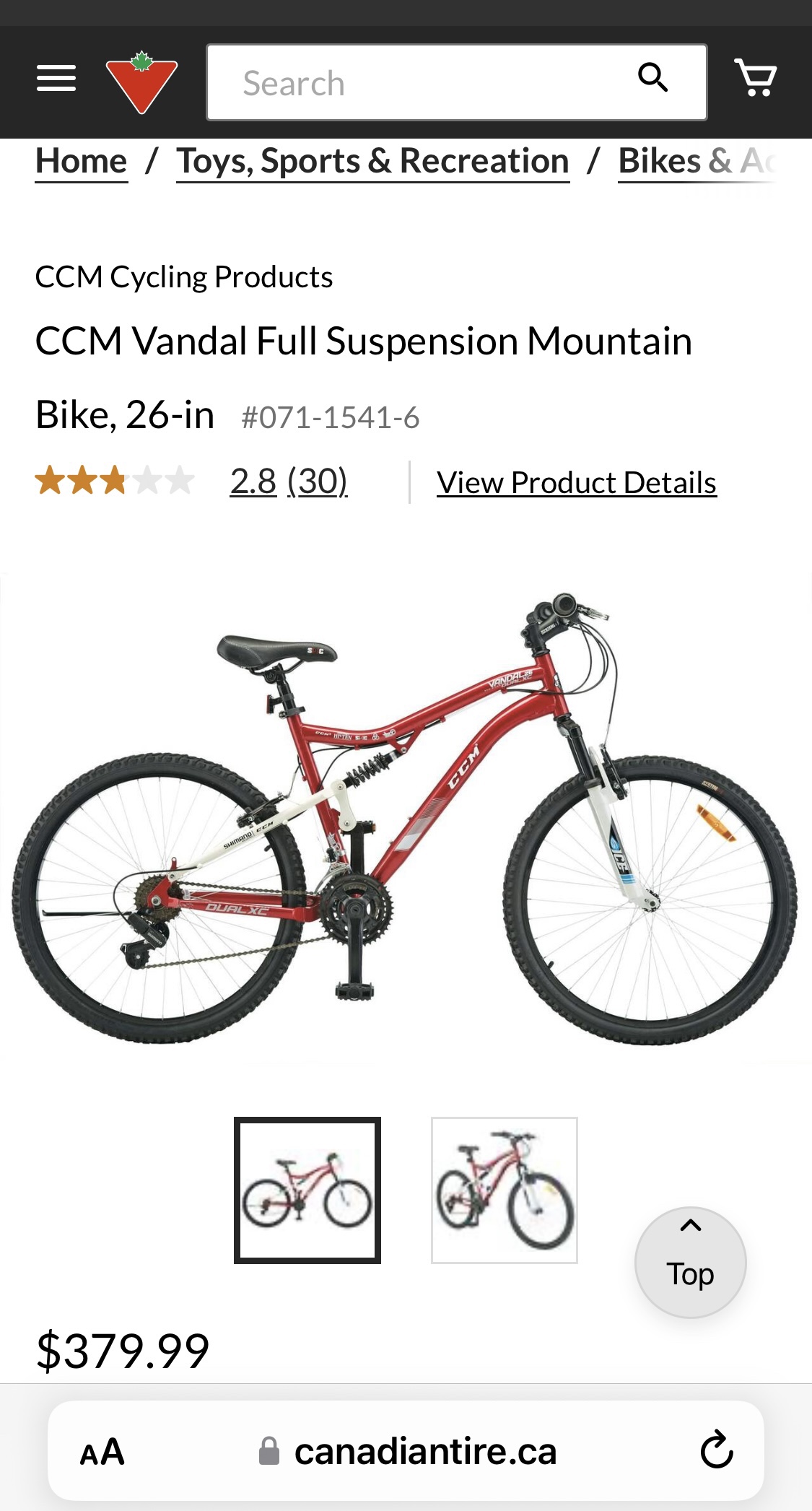Image resolution: width=812 pixels, height=1511 pixels.
Task: Focus the Search input field
Action: 419,83
